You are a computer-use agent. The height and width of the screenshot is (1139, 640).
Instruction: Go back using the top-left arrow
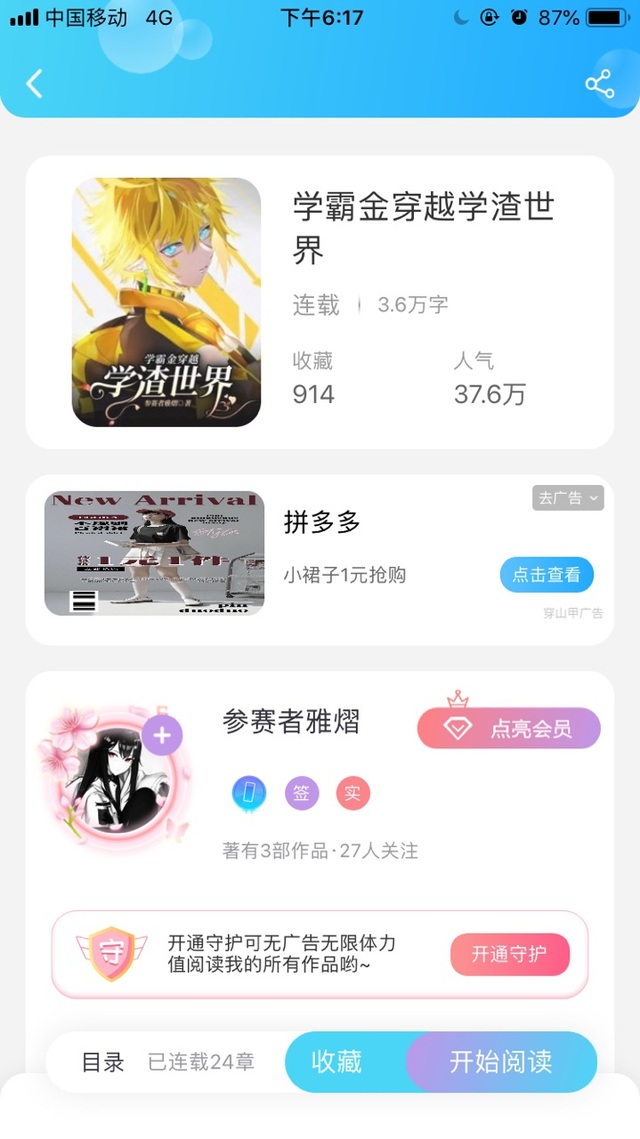point(34,84)
